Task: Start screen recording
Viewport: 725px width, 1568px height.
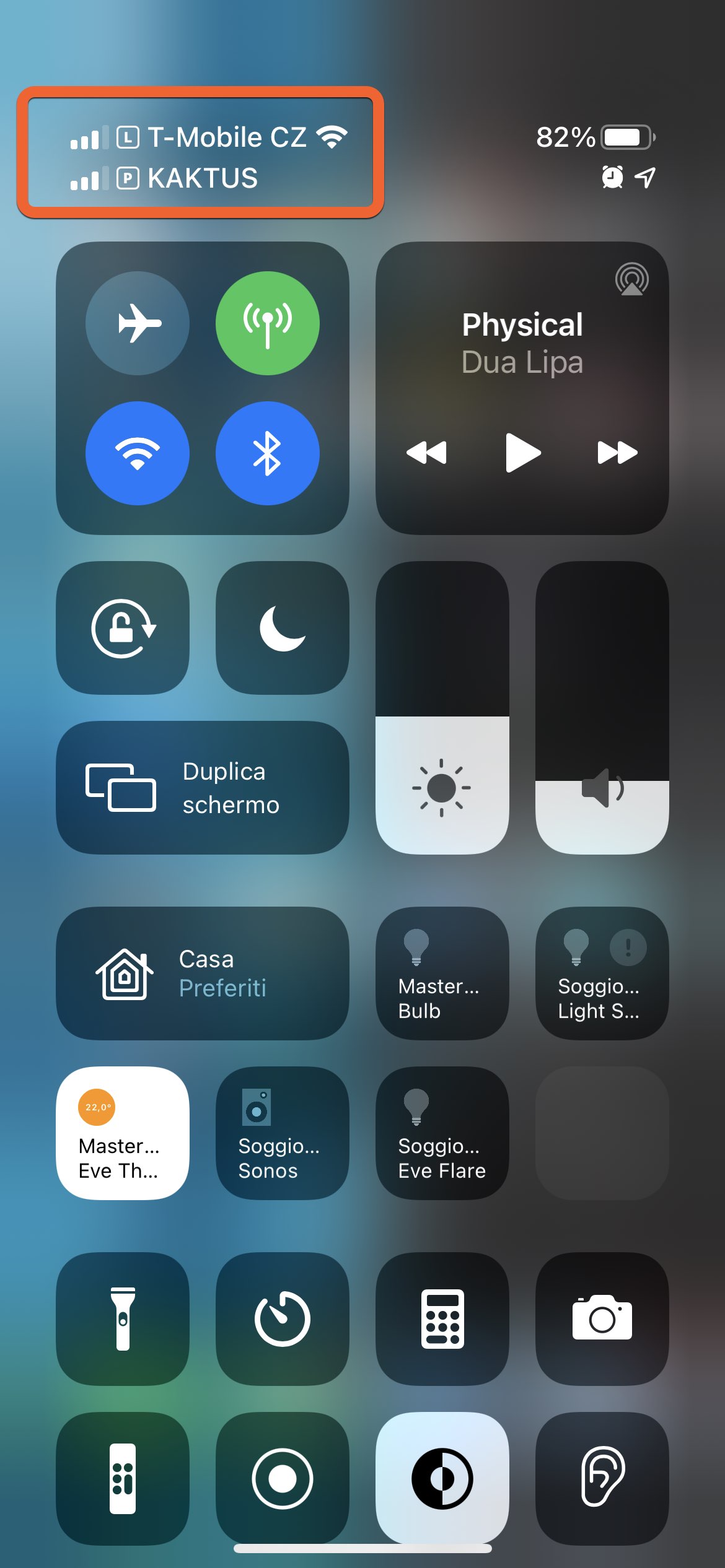Action: tap(283, 1479)
